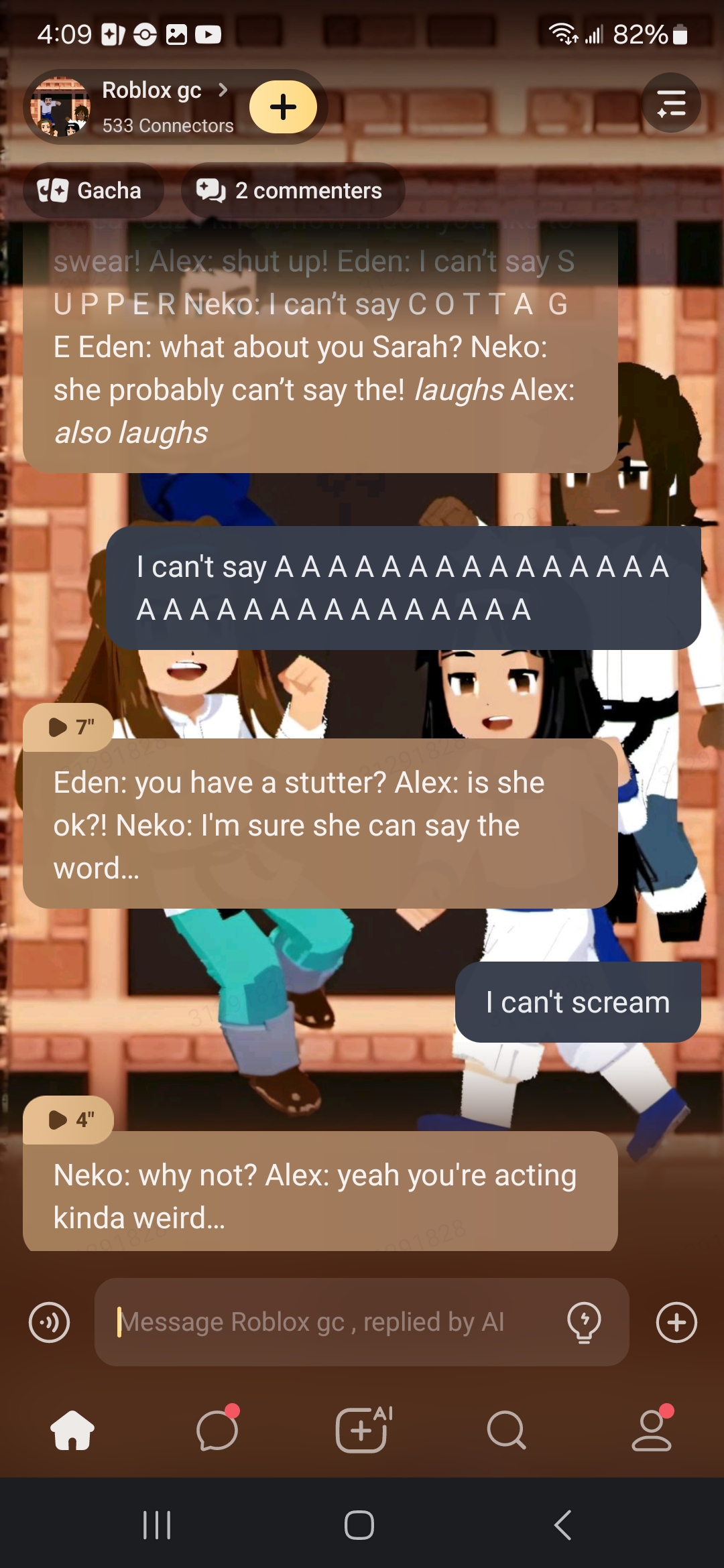The width and height of the screenshot is (724, 1568).
Task: Switch to voice input mode
Action: (x=49, y=1323)
